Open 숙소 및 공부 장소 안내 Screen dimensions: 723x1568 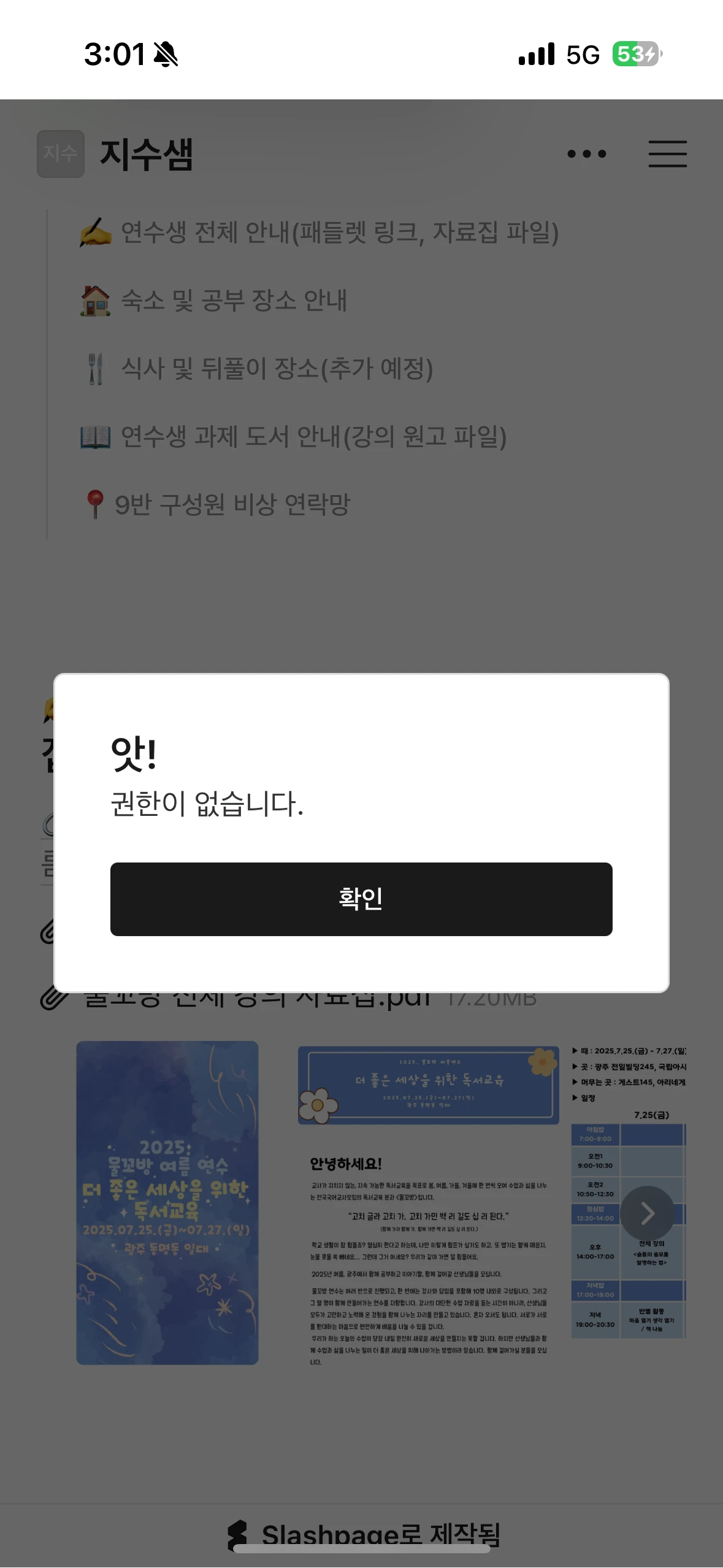213,301
